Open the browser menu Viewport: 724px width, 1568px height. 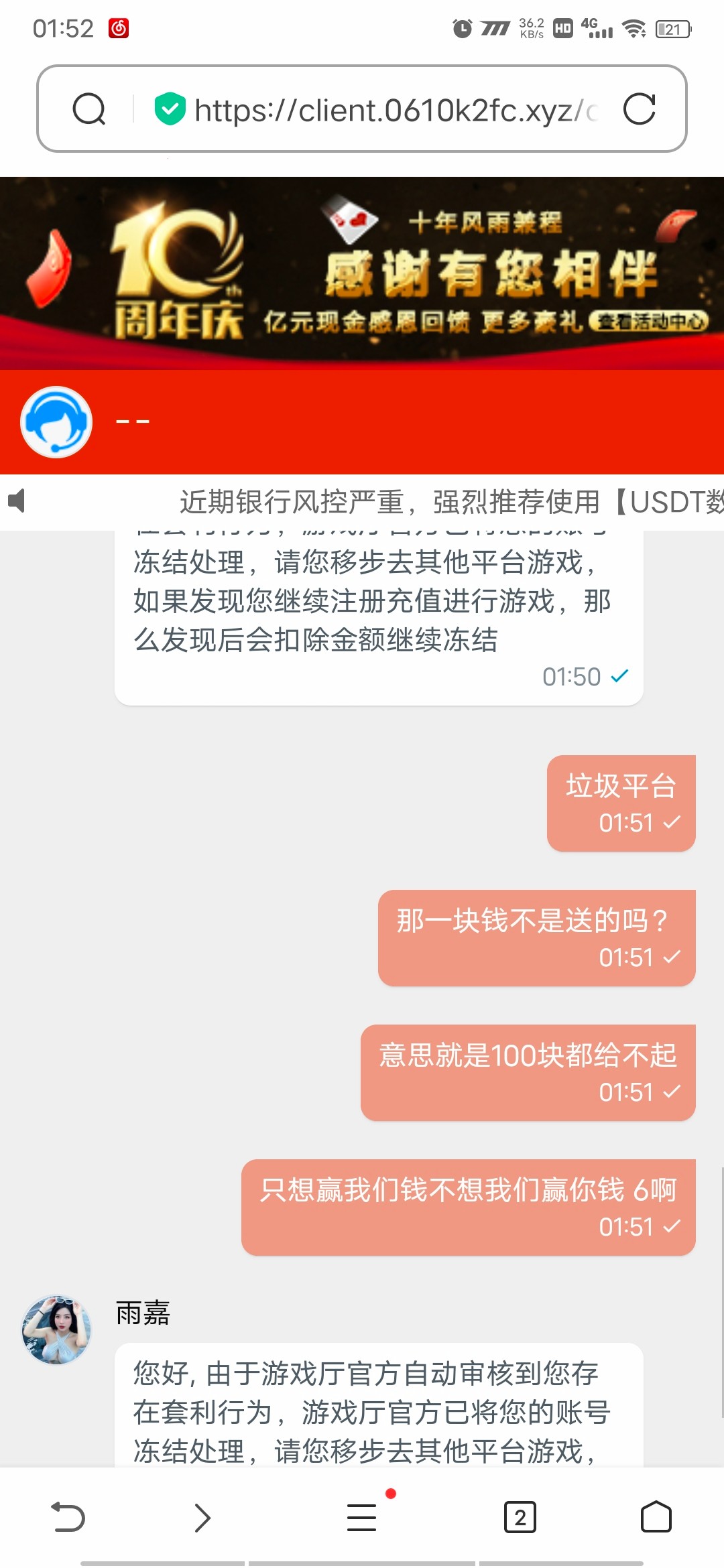(362, 1518)
